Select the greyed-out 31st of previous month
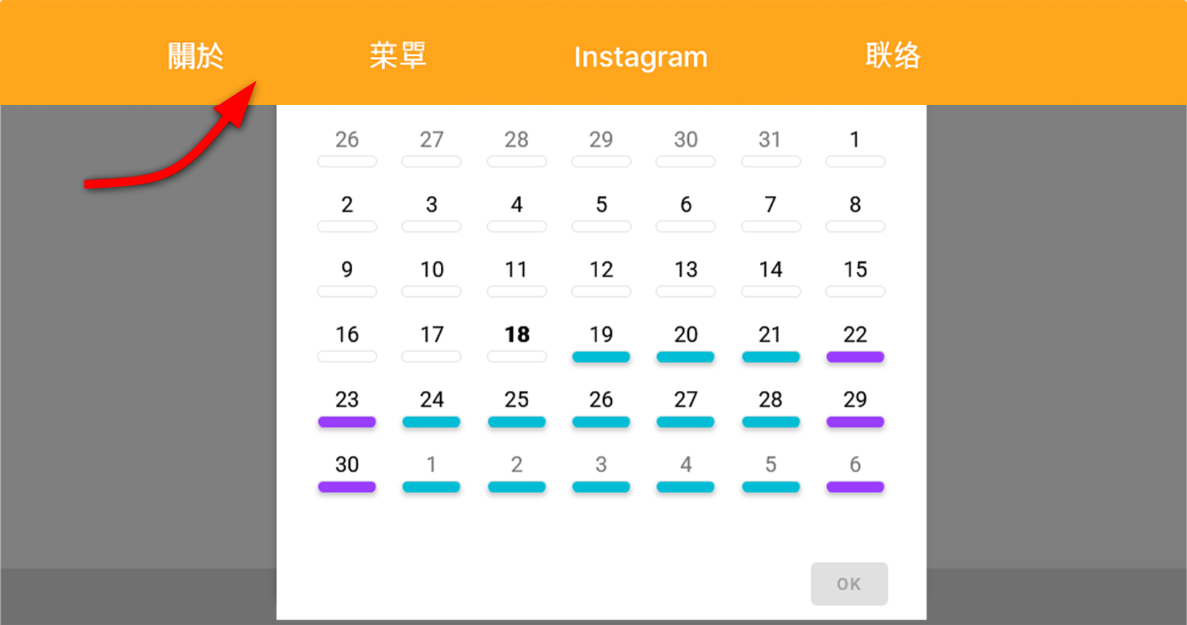This screenshot has width=1187, height=625. pos(770,141)
